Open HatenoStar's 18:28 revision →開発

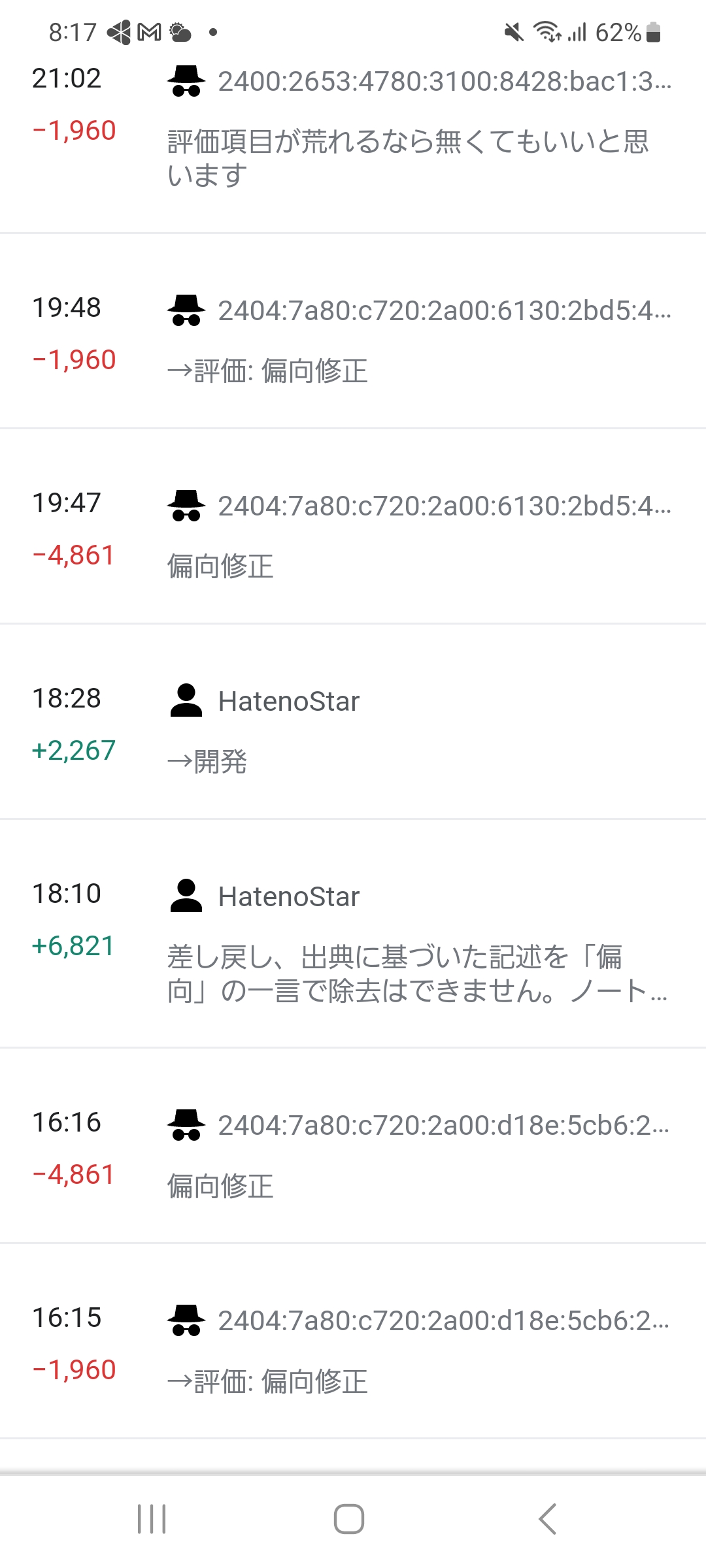click(353, 722)
